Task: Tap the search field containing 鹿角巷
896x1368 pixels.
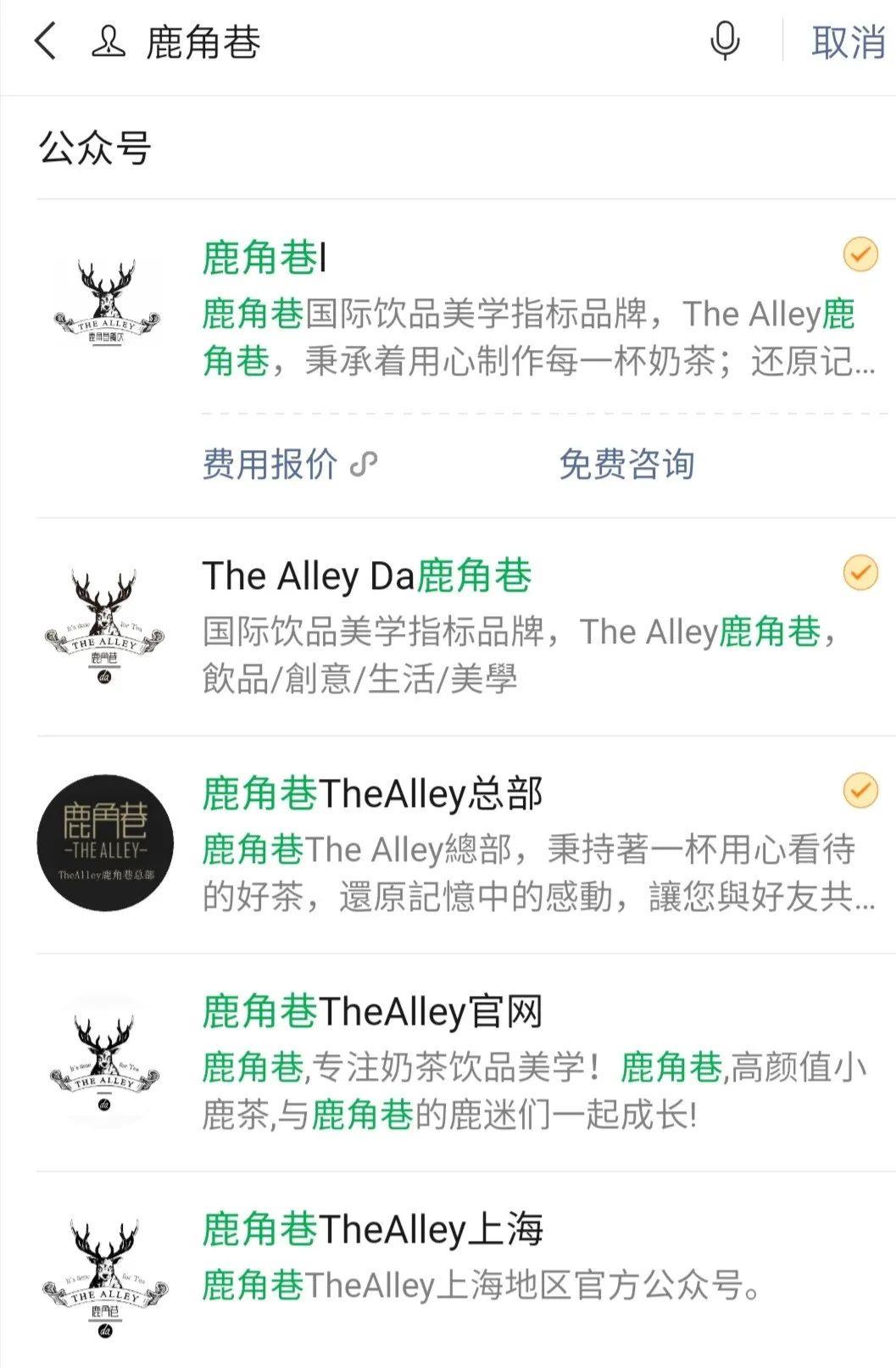Action: tap(381, 42)
